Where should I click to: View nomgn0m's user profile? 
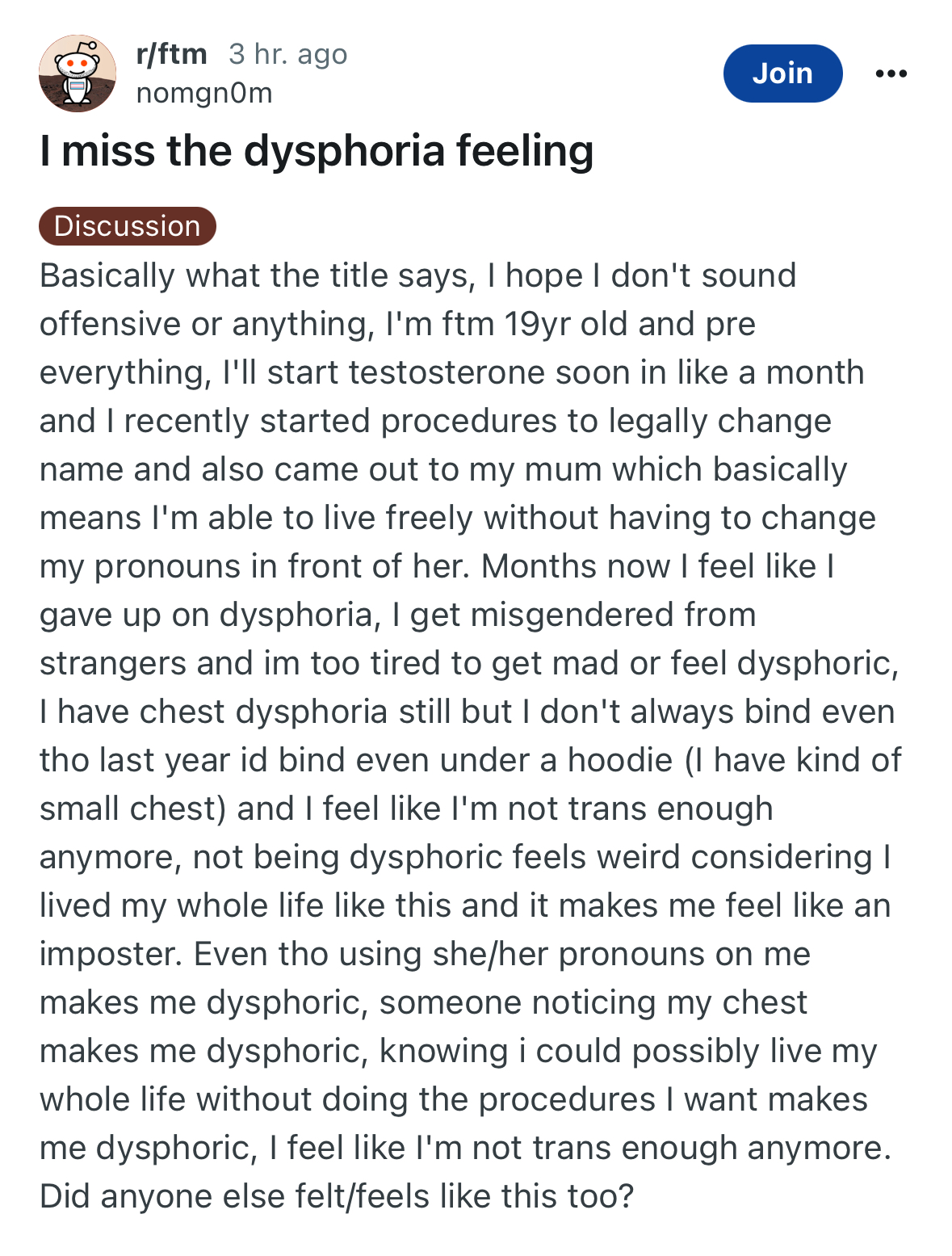coord(204,93)
